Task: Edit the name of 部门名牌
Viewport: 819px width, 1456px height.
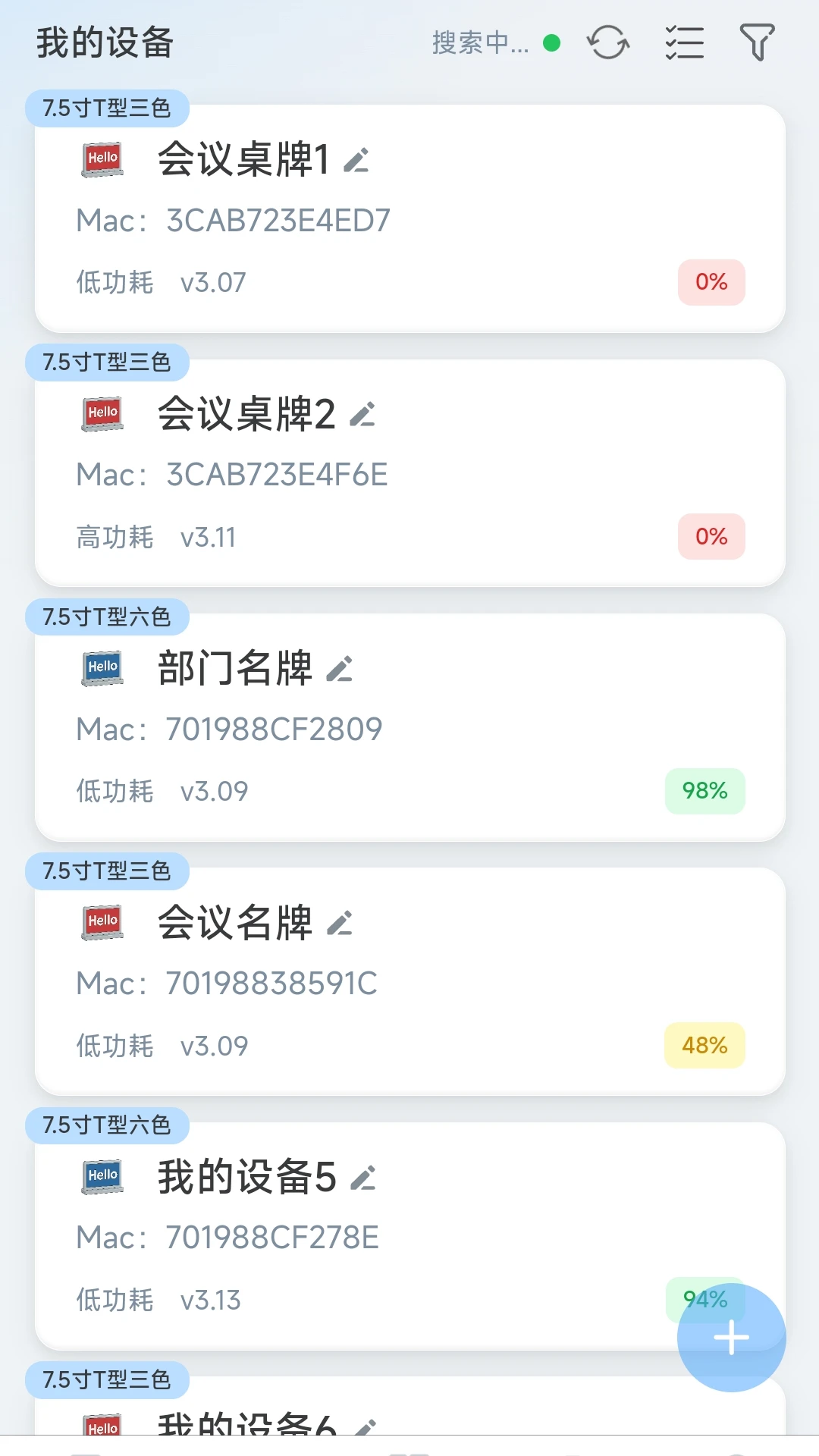Action: coord(340,669)
